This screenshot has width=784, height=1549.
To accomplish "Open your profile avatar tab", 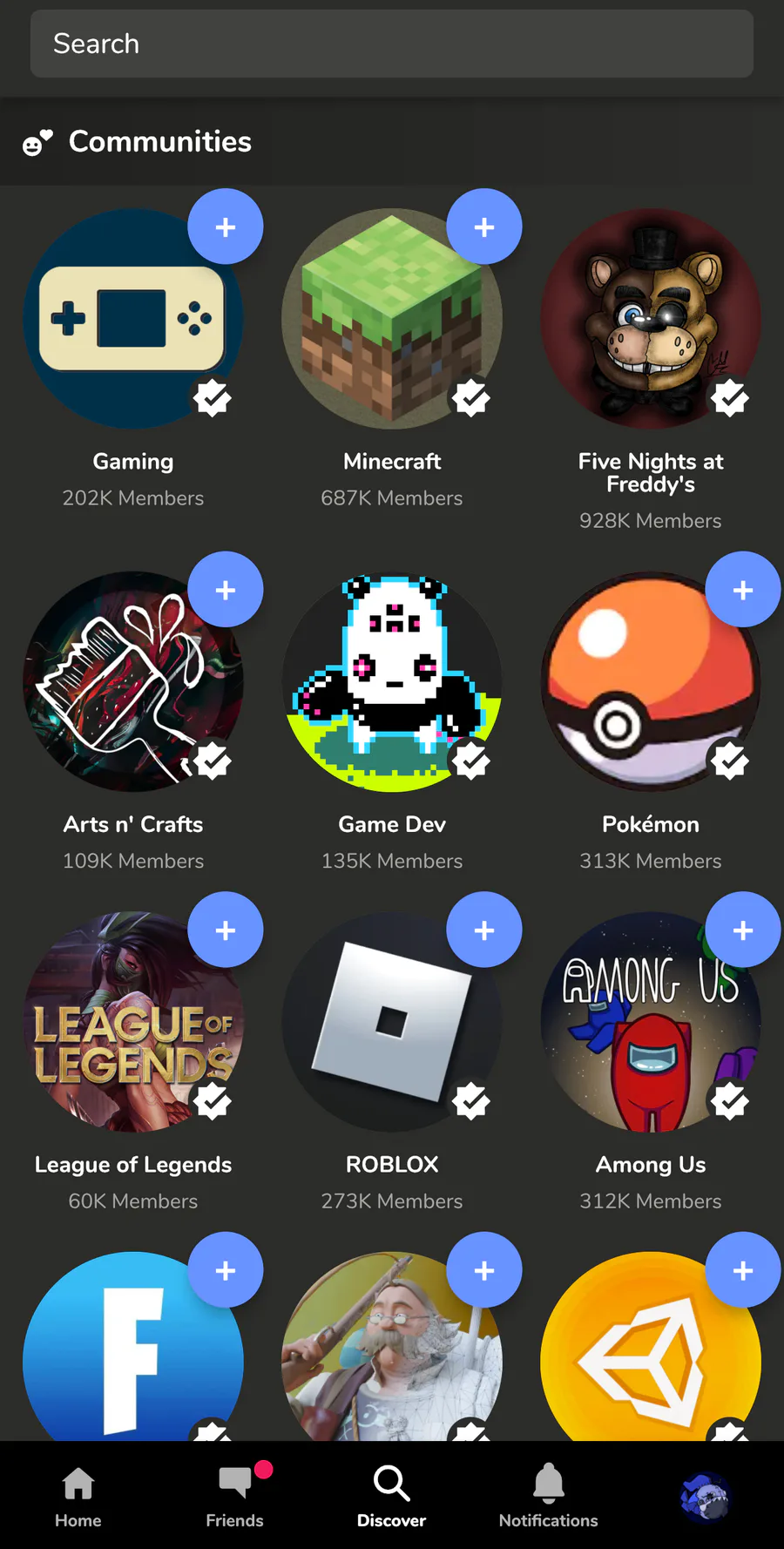I will pos(706,1496).
